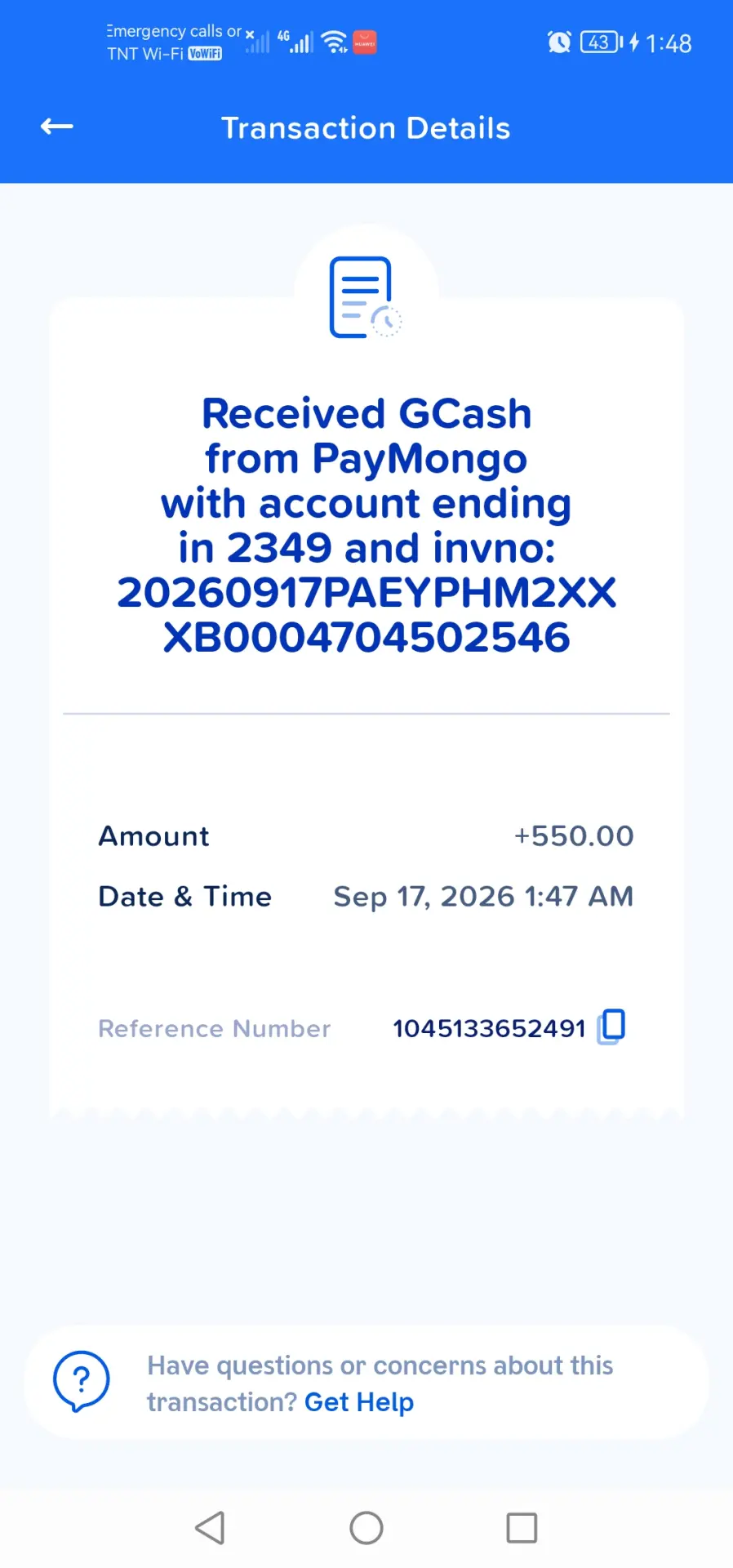Open the Get Help link
Viewport: 733px width, 1568px height.
359,1402
